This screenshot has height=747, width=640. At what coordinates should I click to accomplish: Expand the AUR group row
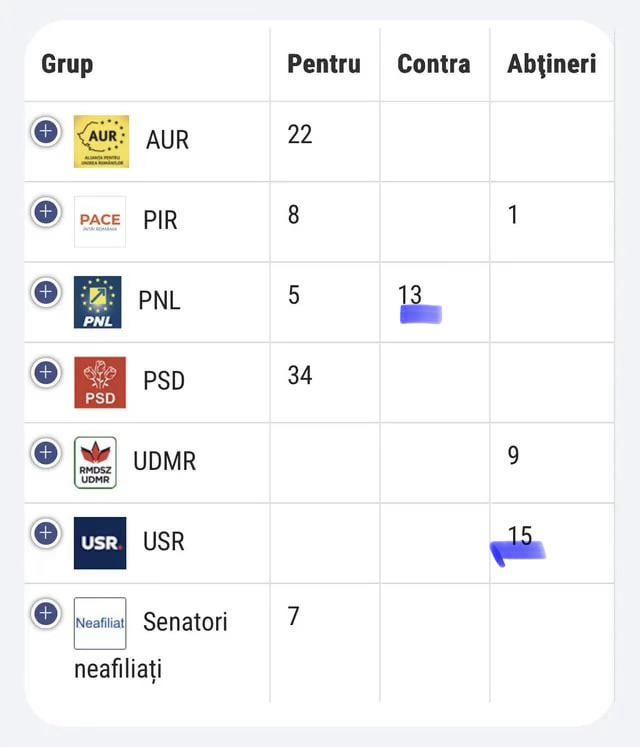pos(45,131)
